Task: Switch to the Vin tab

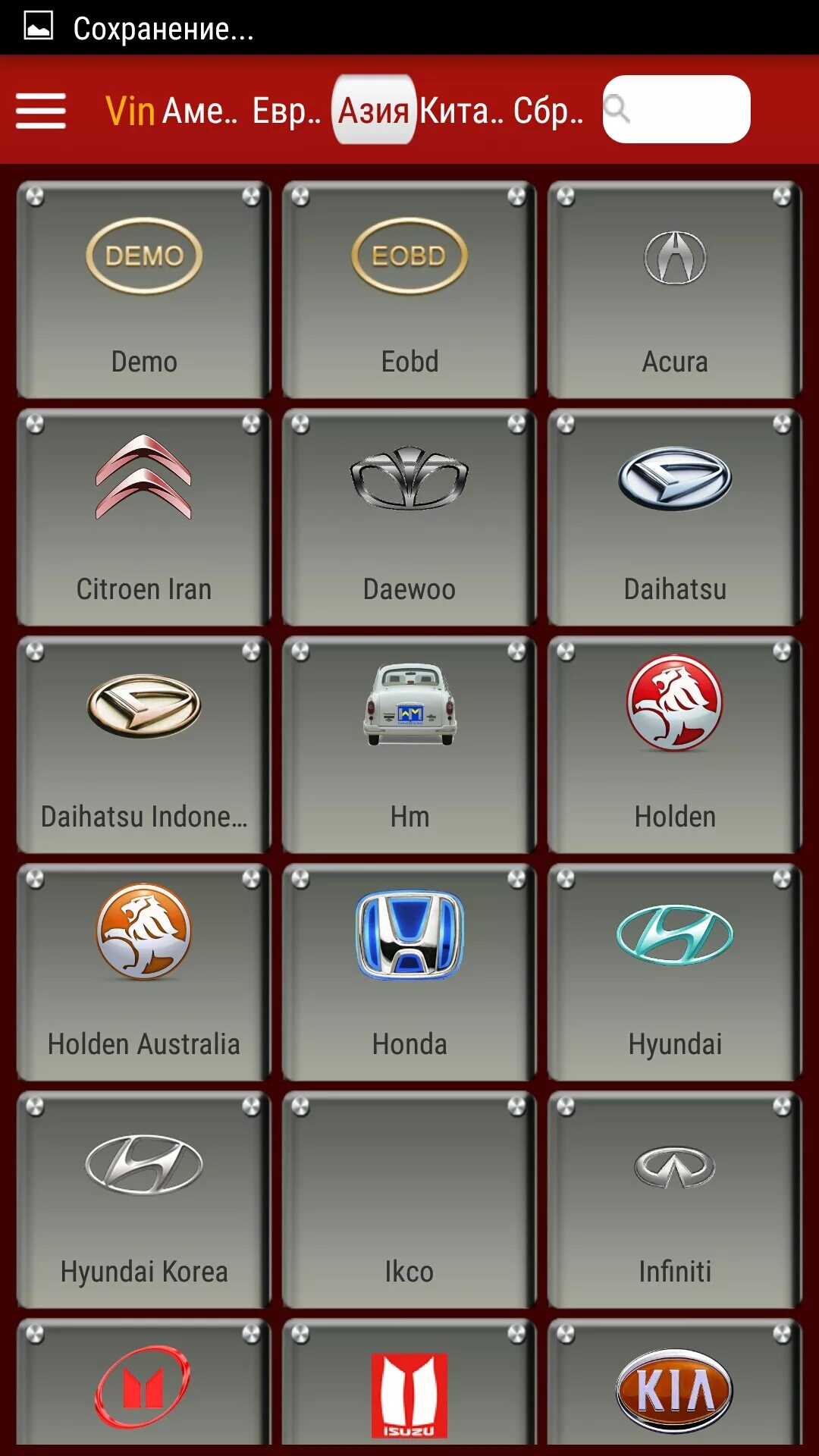Action: [x=130, y=111]
